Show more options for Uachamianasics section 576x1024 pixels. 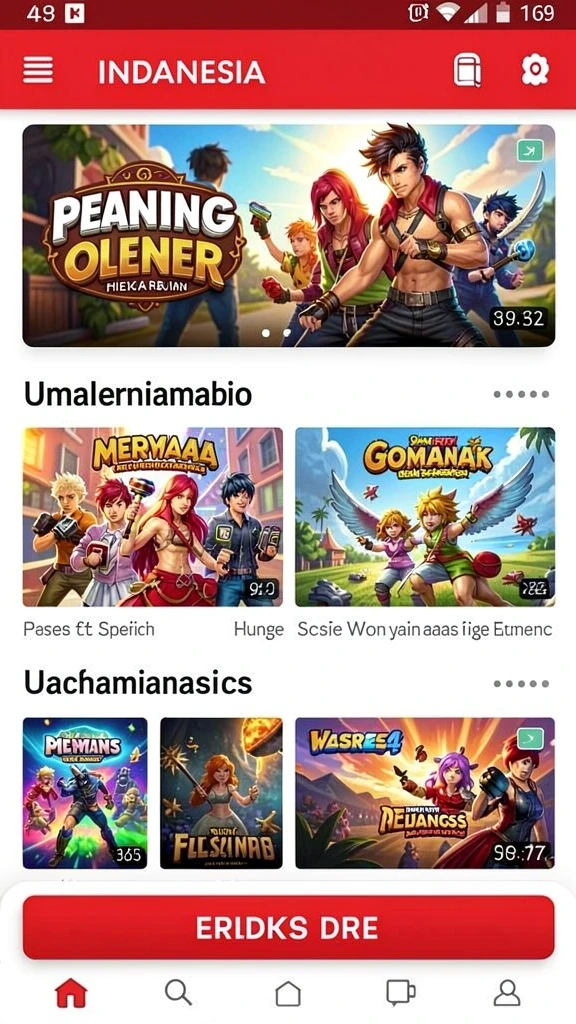coord(521,684)
